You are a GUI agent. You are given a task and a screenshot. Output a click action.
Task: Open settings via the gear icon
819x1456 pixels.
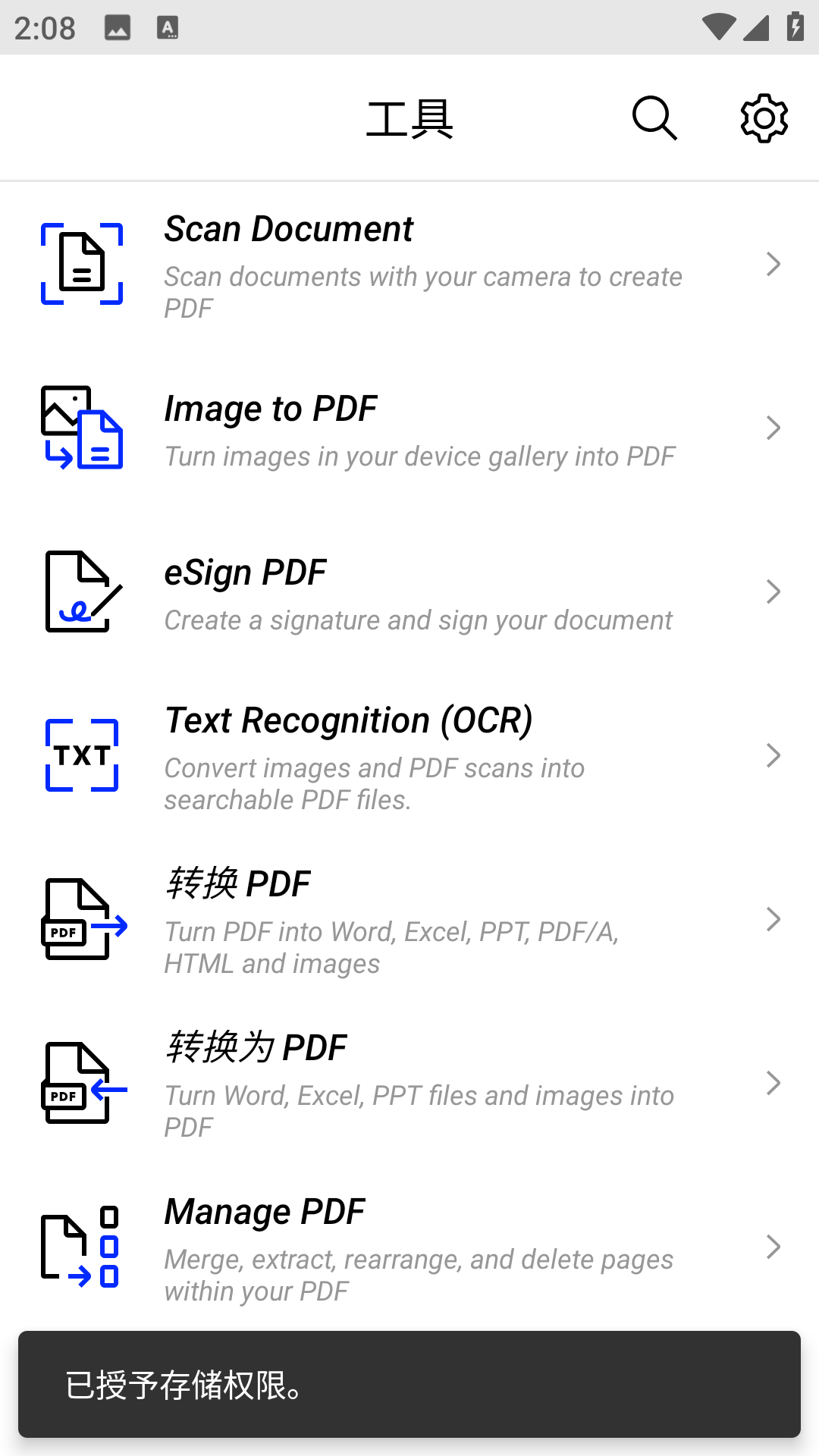click(763, 118)
